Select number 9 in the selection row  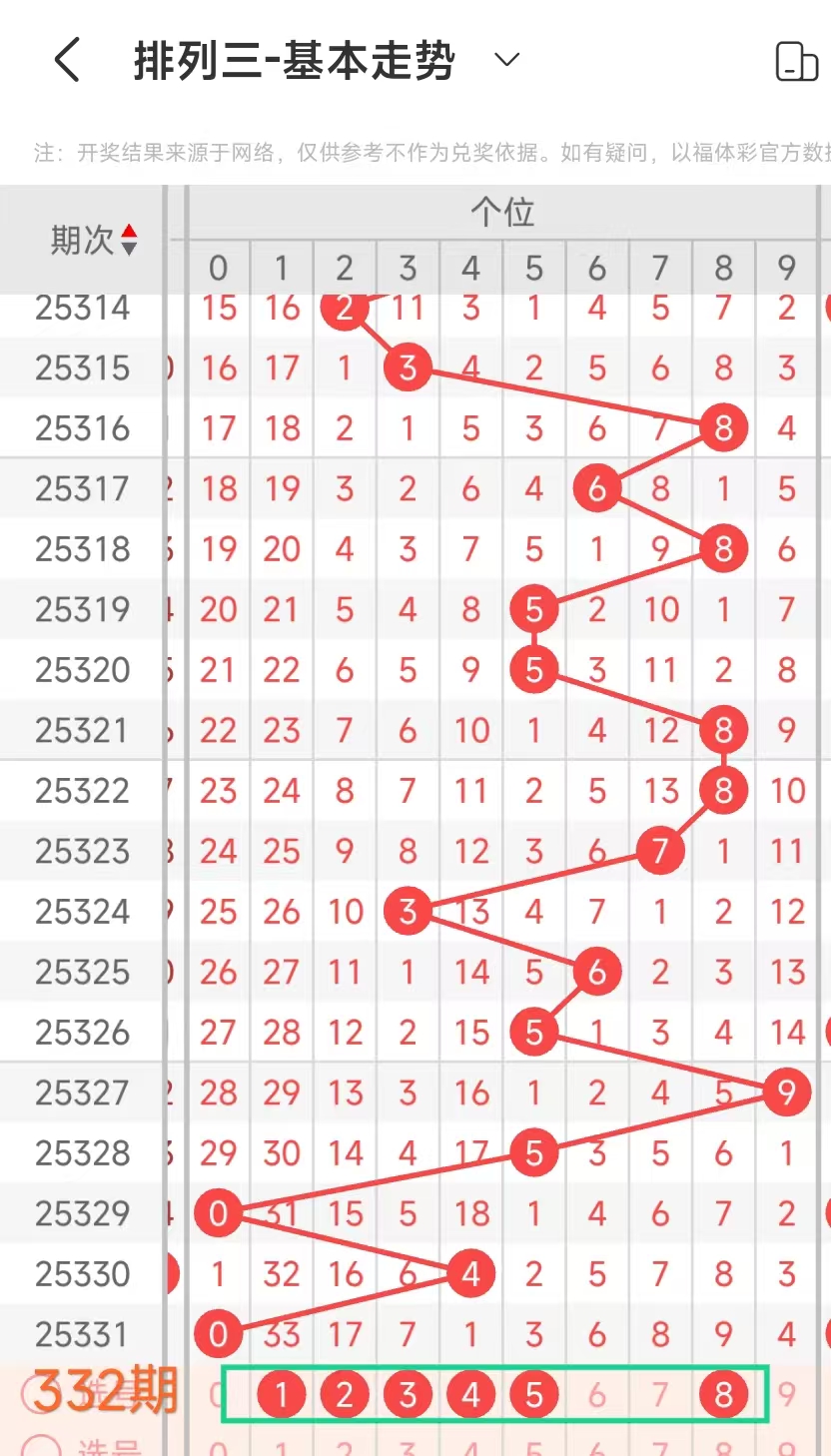[x=787, y=1394]
